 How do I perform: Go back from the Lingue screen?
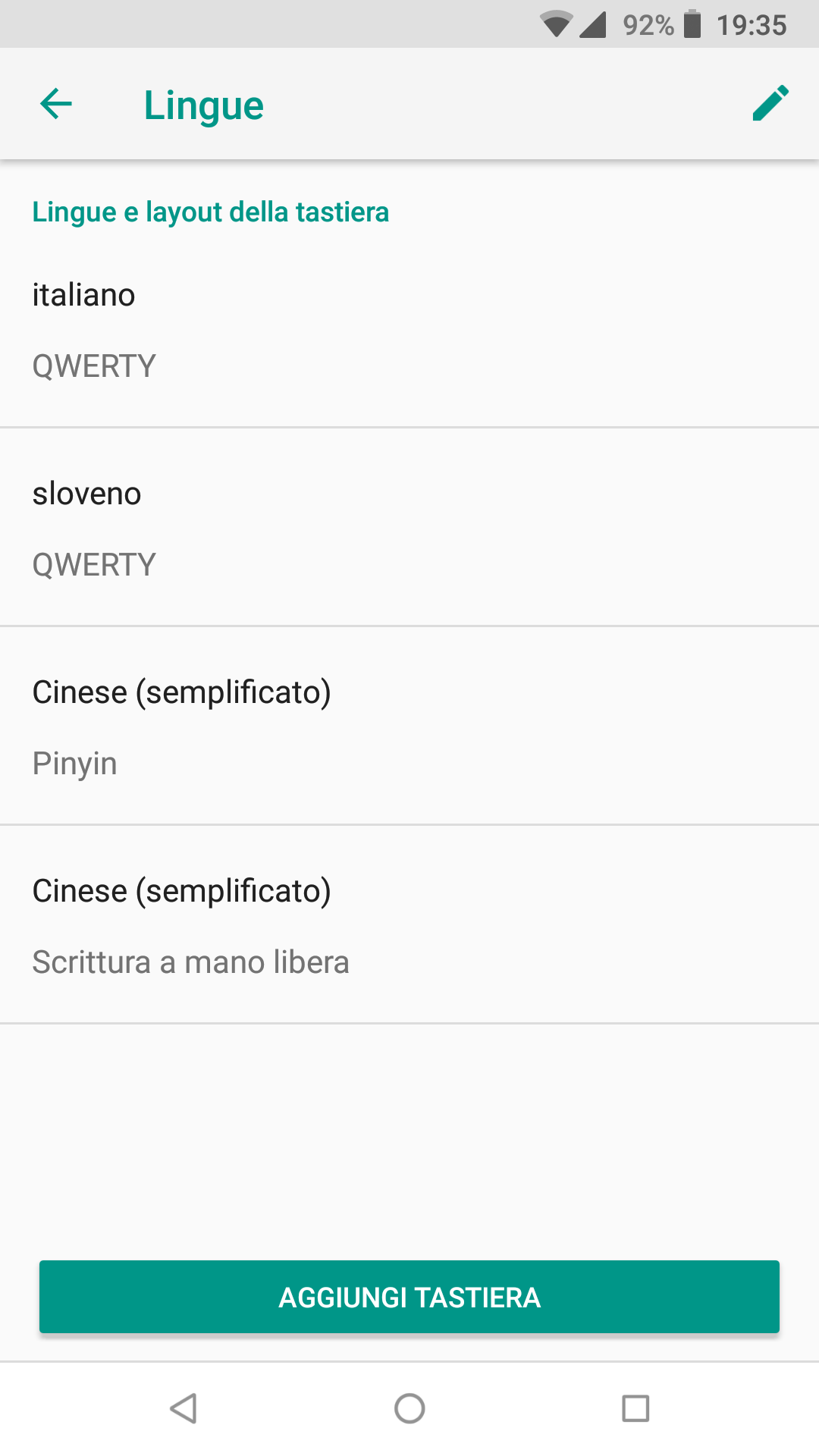click(x=56, y=104)
